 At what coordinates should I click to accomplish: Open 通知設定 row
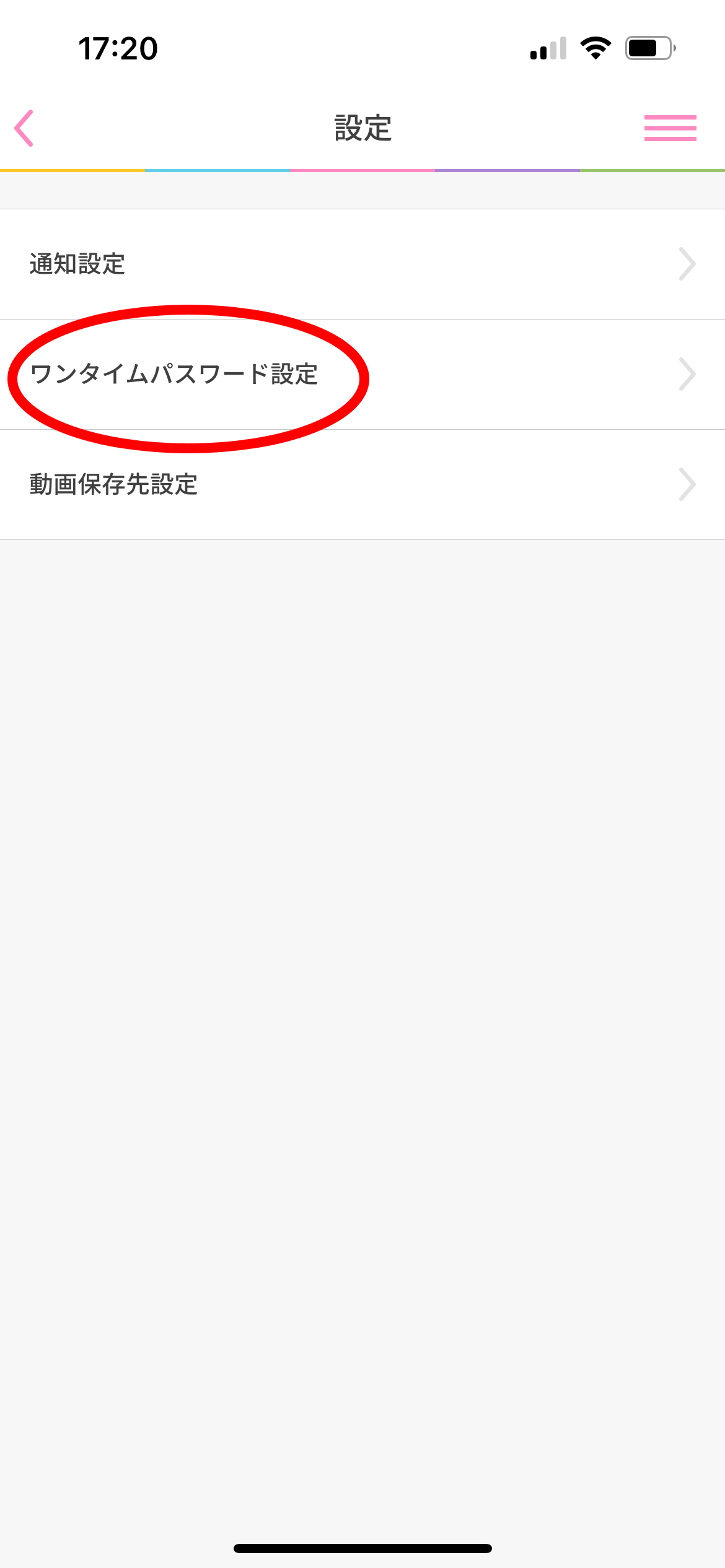[362, 264]
